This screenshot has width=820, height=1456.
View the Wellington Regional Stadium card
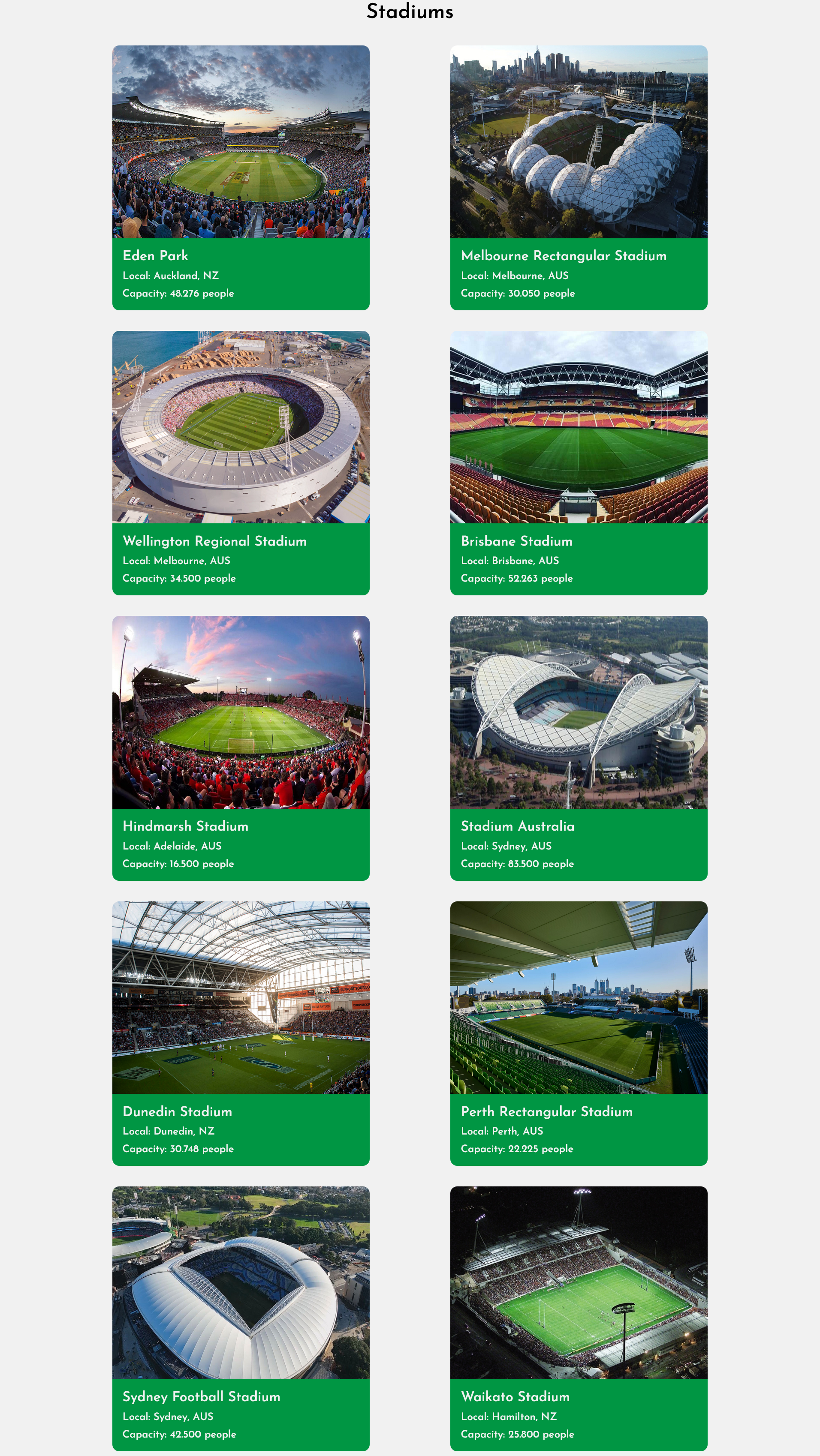[x=240, y=462]
